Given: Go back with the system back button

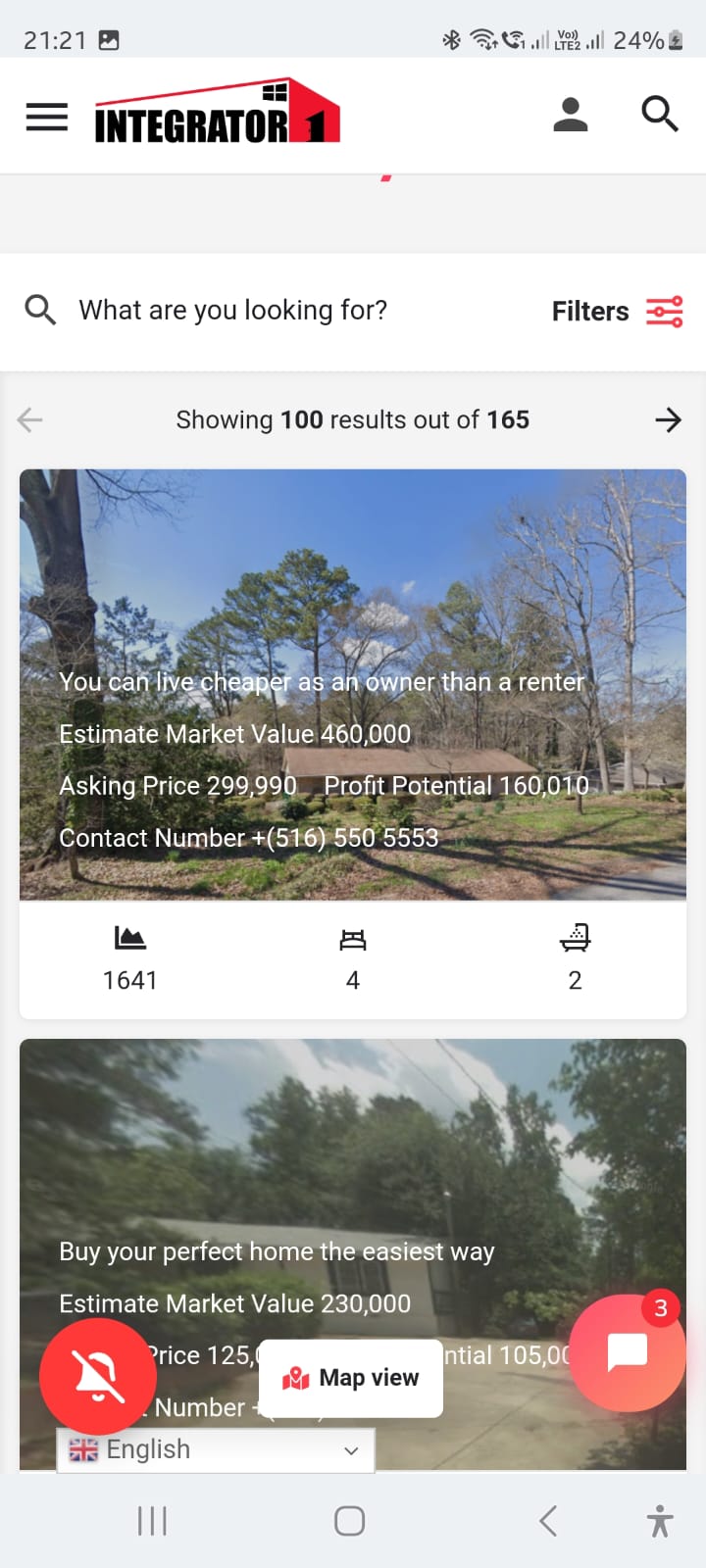Looking at the screenshot, I should coord(548,1521).
